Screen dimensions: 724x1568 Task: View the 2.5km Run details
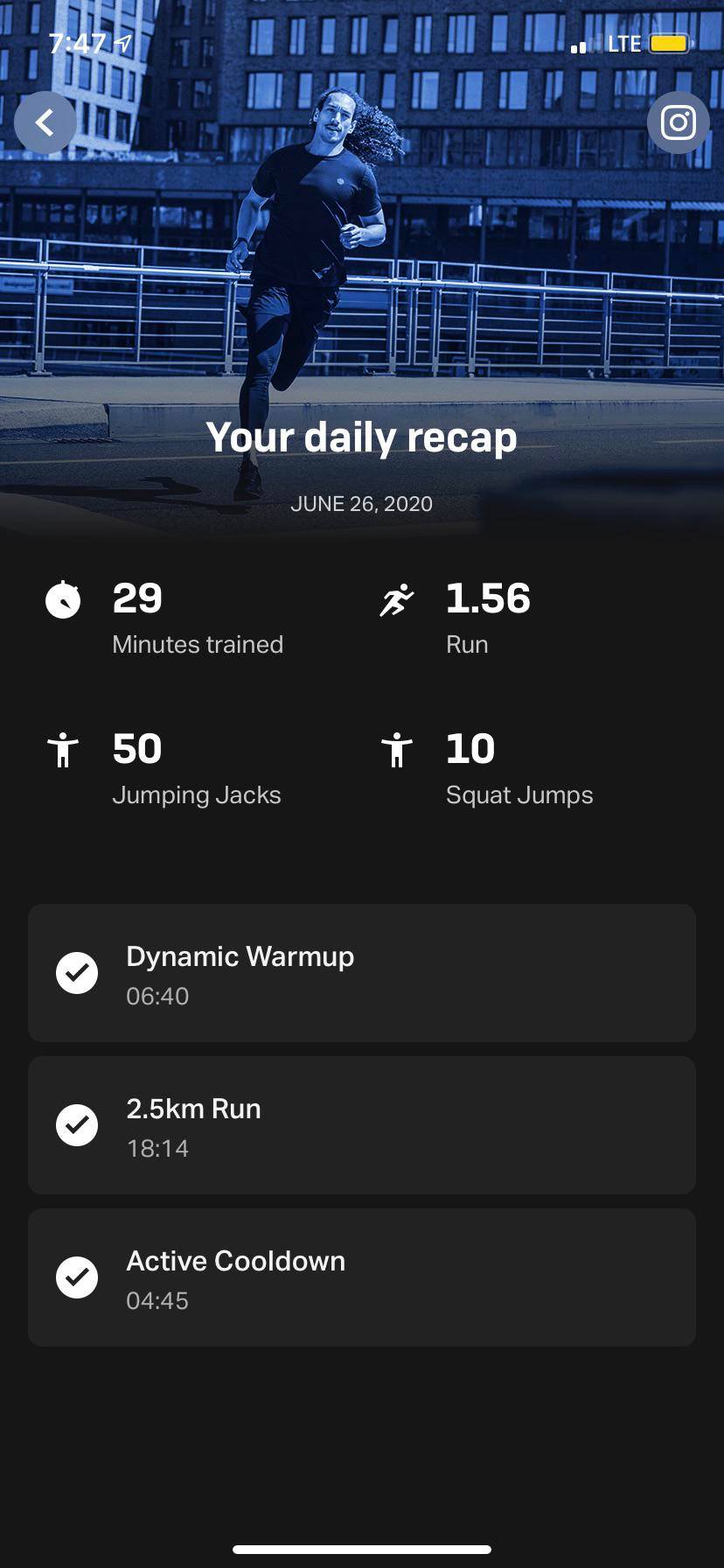(x=362, y=1125)
